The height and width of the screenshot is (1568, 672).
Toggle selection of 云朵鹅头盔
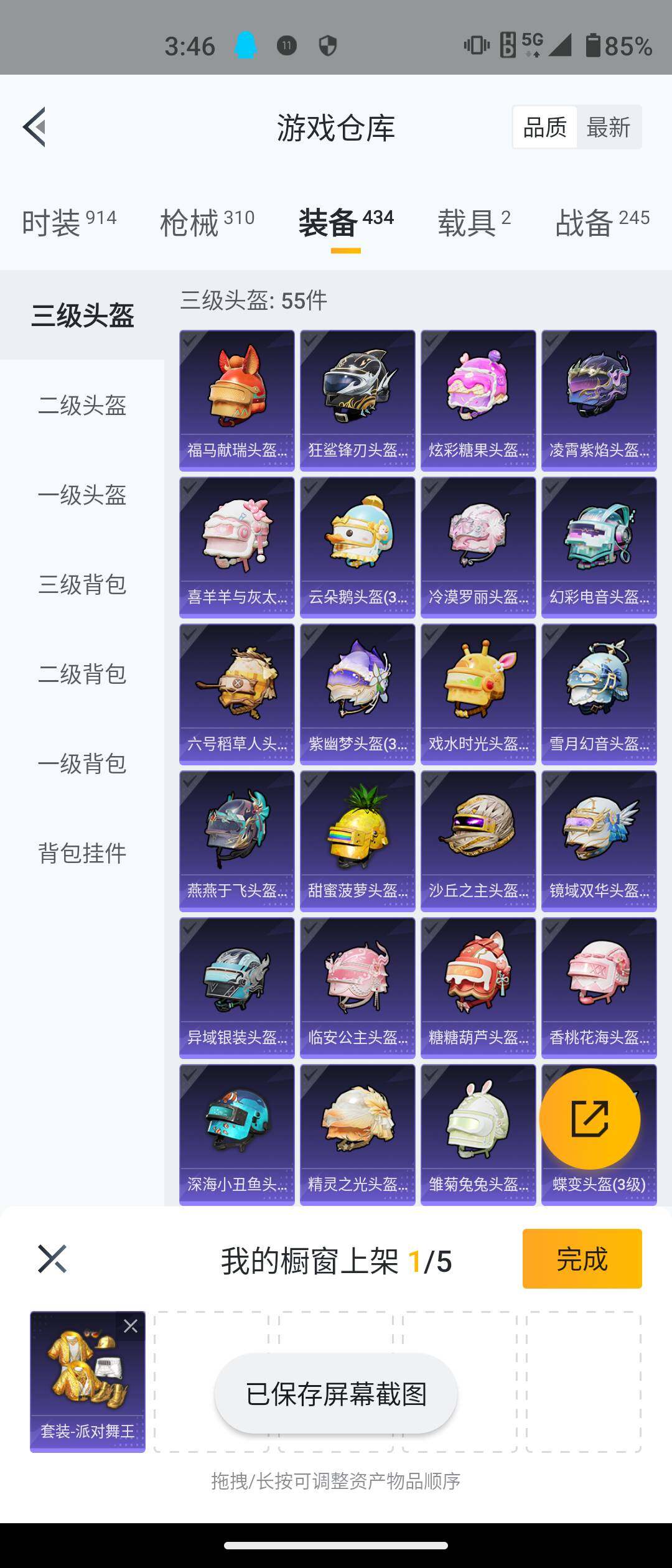(x=358, y=548)
